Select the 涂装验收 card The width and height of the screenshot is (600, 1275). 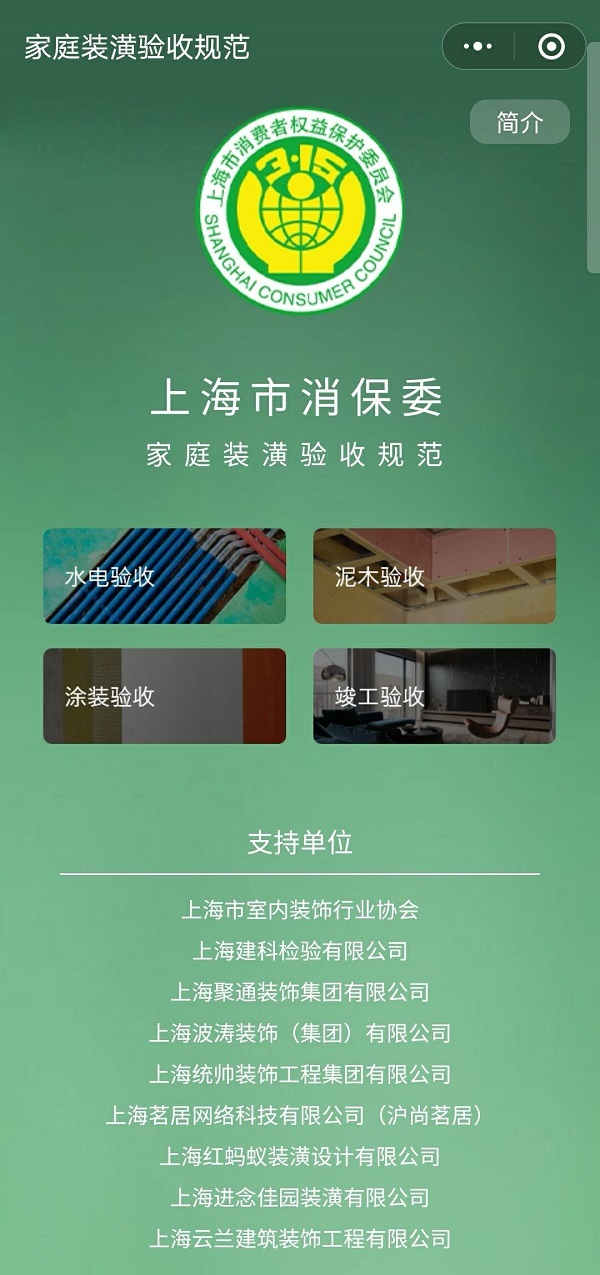[x=164, y=696]
